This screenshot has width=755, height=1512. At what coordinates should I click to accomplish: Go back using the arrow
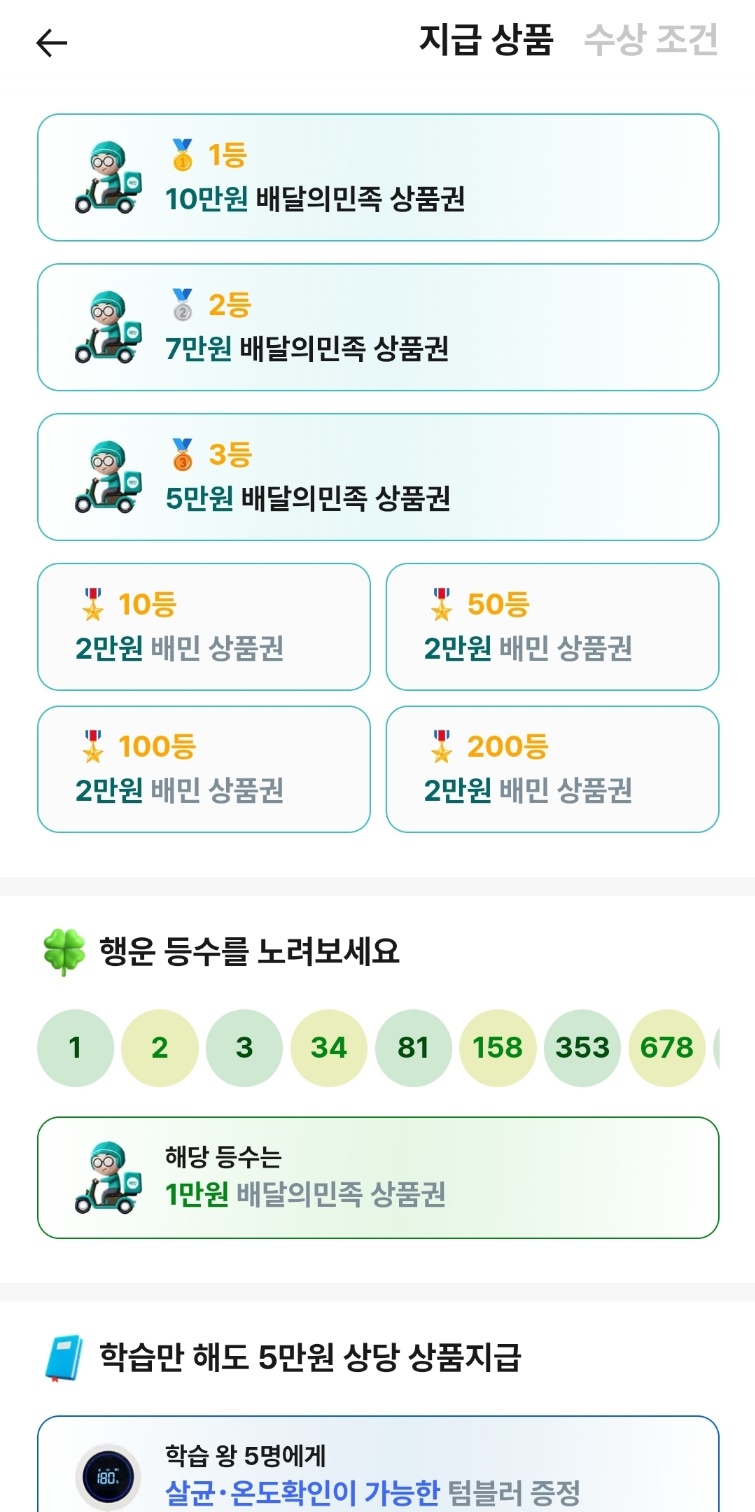point(51,42)
